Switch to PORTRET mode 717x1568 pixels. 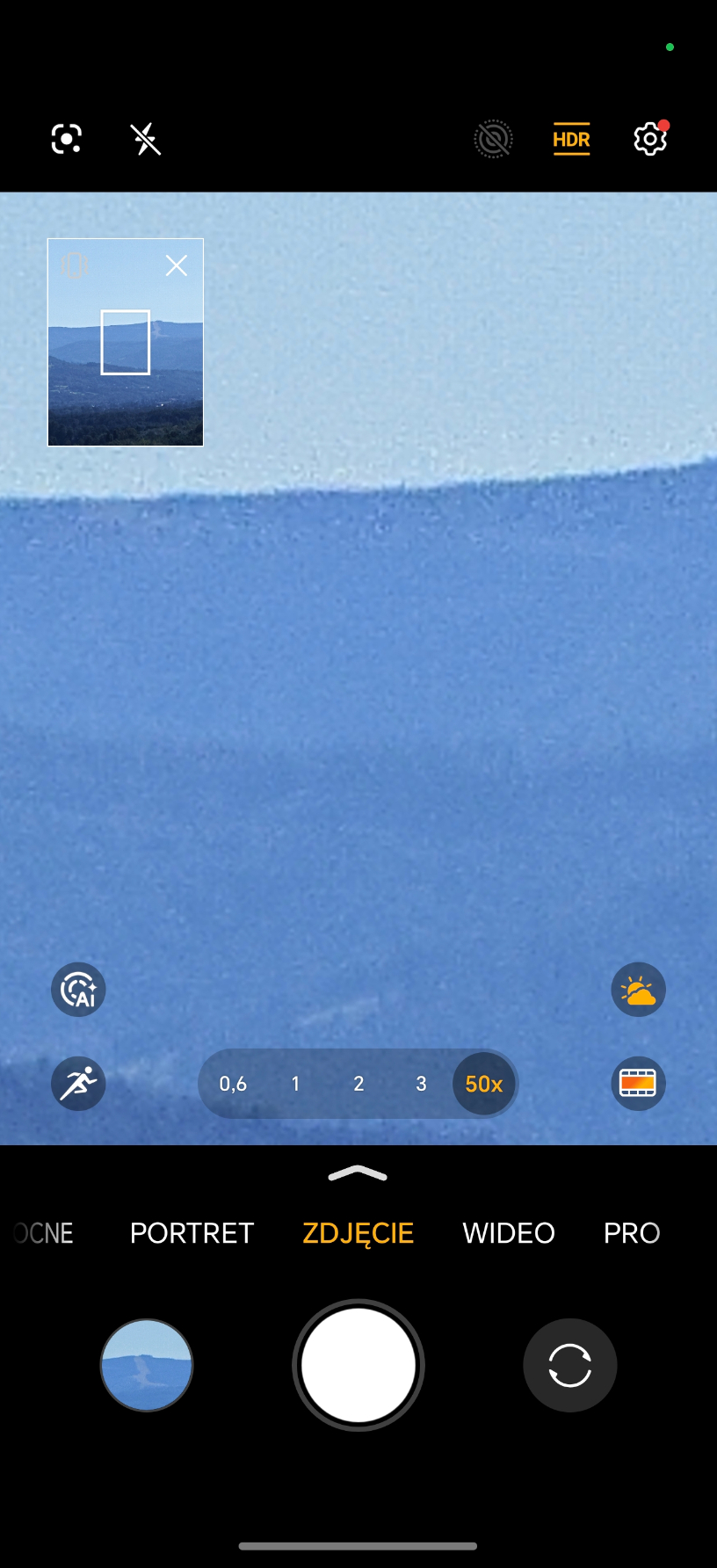click(x=192, y=1232)
